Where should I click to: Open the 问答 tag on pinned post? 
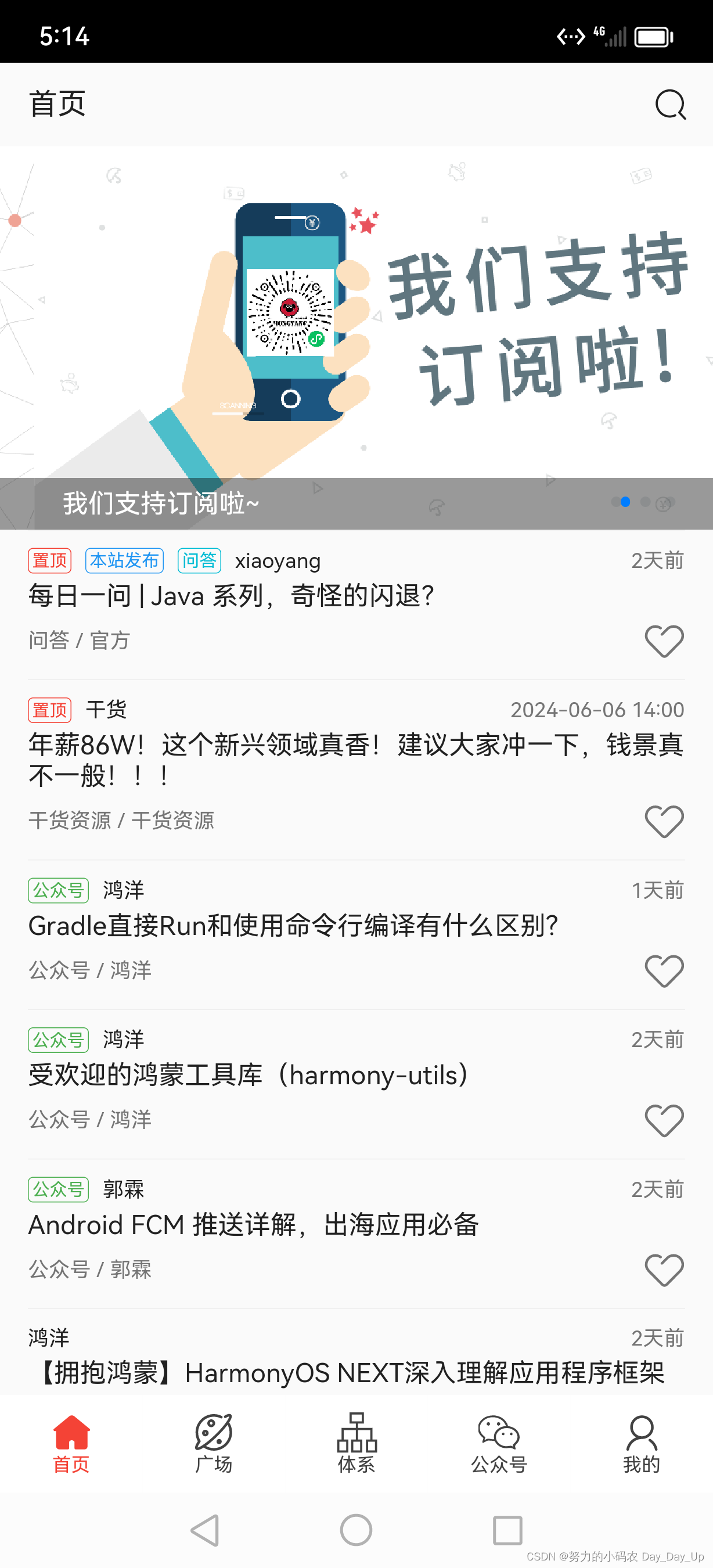[x=200, y=560]
